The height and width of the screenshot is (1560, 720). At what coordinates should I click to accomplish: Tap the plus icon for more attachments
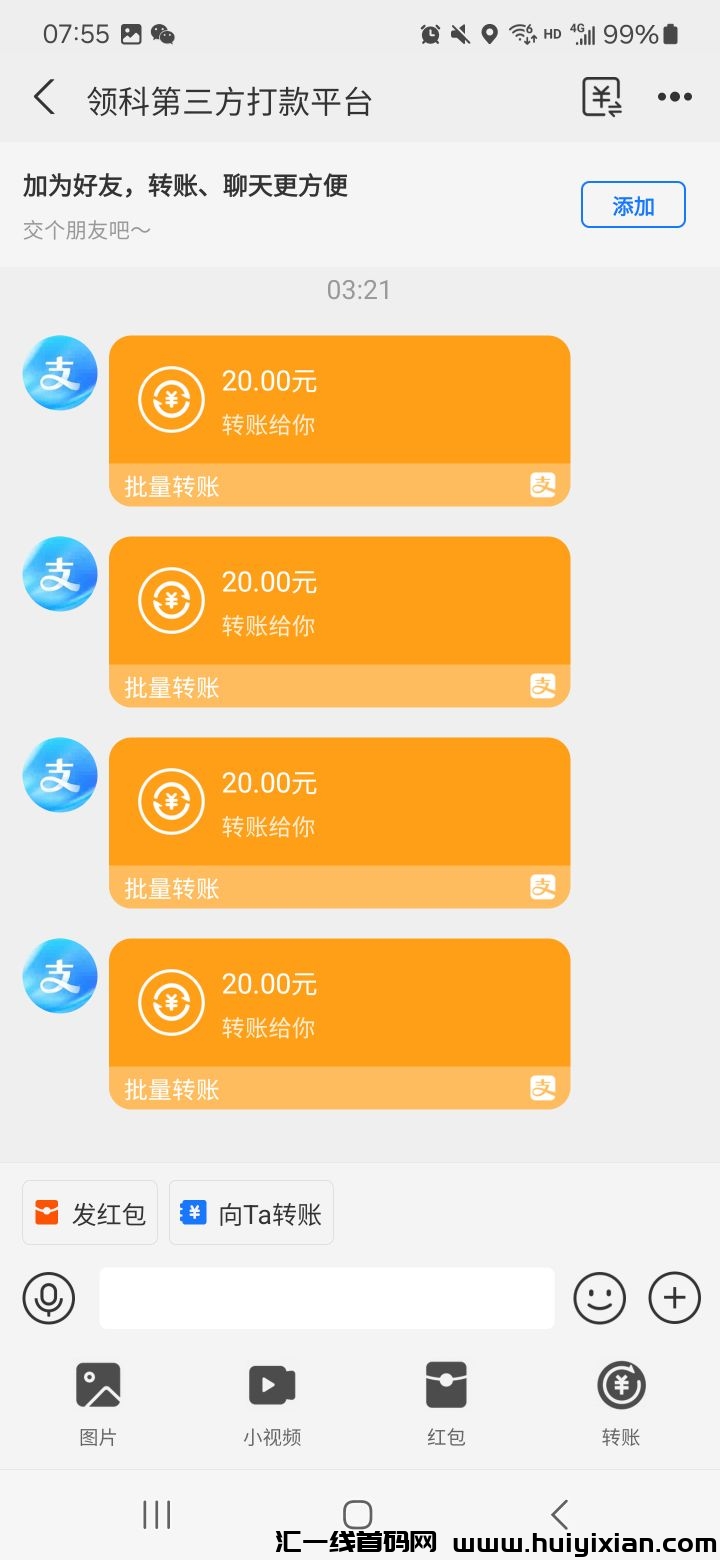point(674,1297)
